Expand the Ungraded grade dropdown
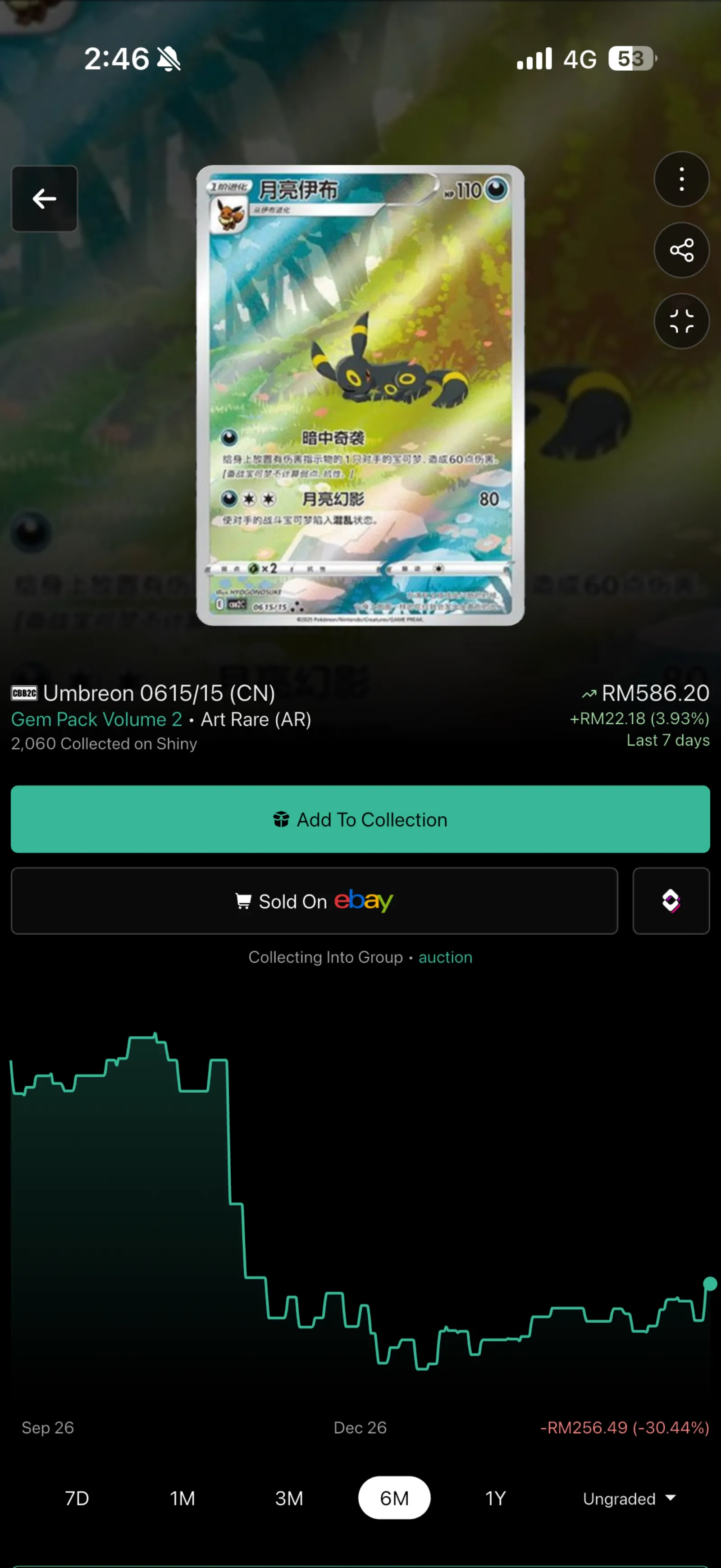The width and height of the screenshot is (721, 1568). pyautogui.click(x=629, y=1499)
